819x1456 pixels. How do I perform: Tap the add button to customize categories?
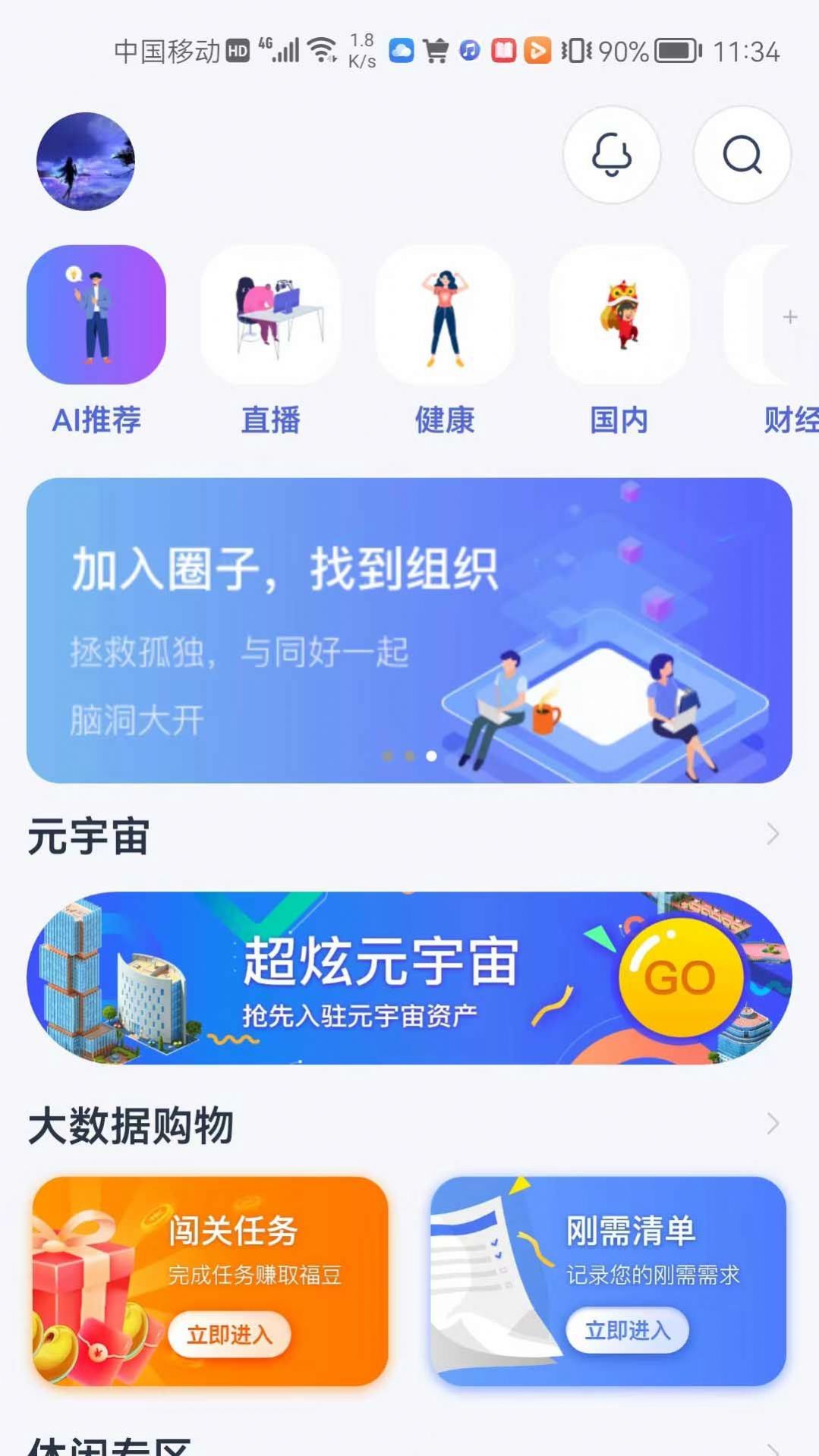(789, 317)
